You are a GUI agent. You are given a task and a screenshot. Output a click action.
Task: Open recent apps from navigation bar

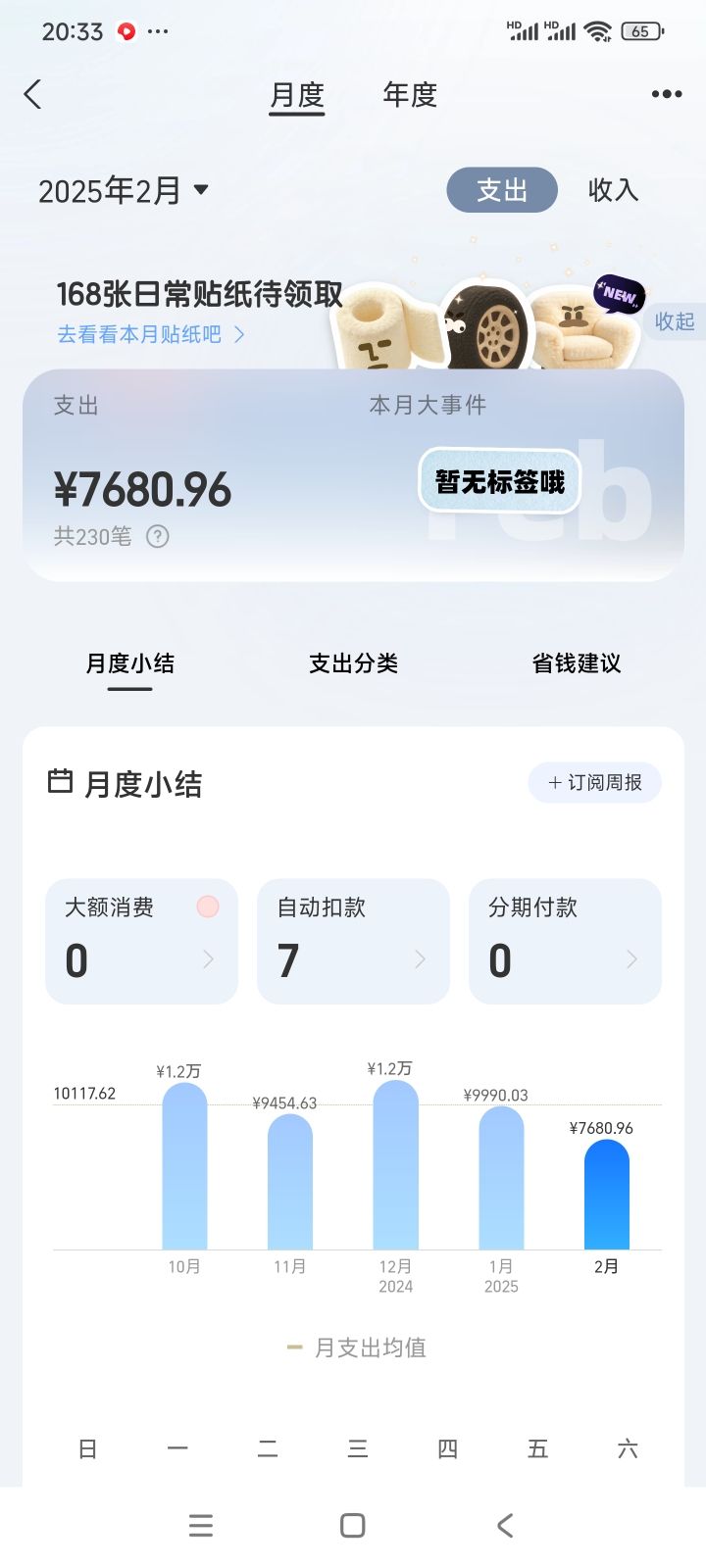tap(201, 1526)
